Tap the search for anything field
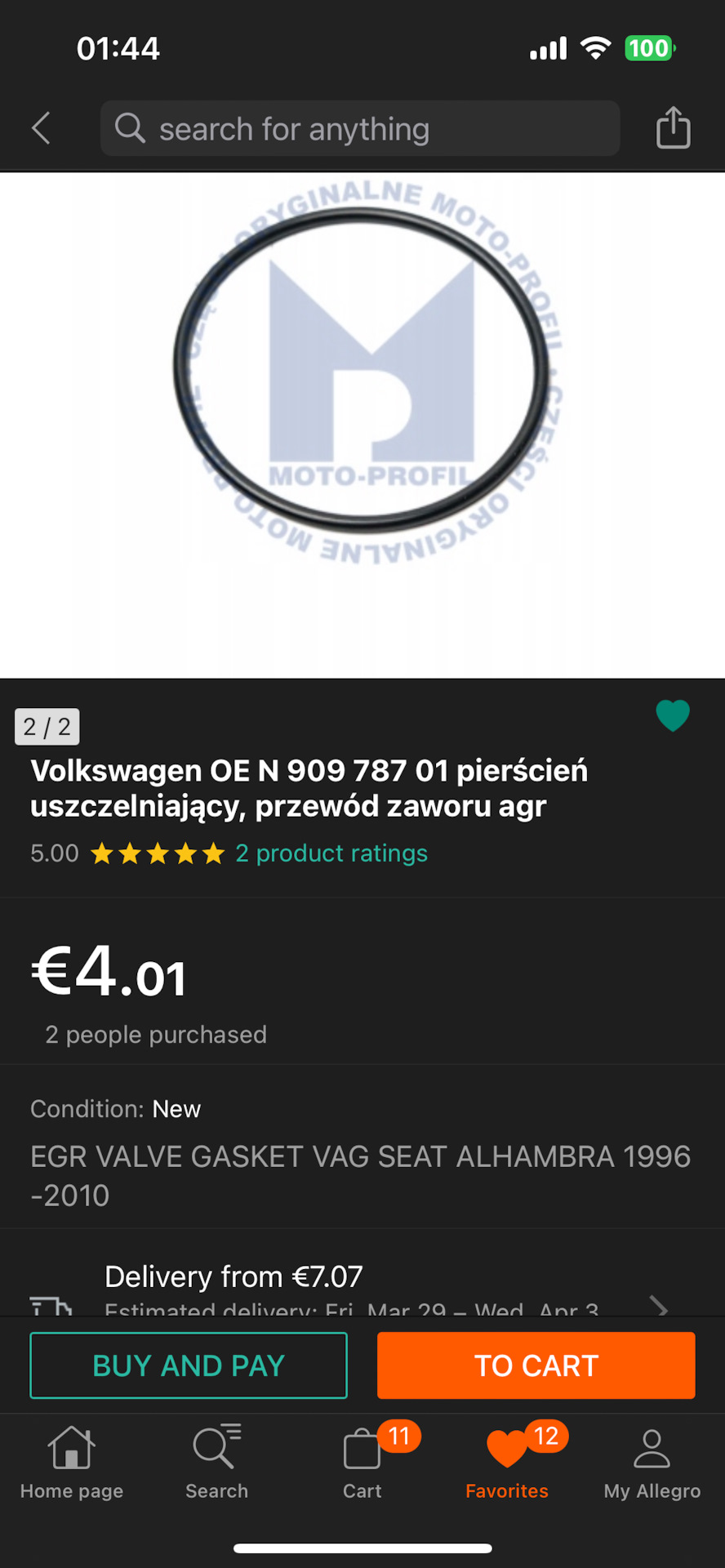Viewport: 725px width, 1568px height. [359, 128]
